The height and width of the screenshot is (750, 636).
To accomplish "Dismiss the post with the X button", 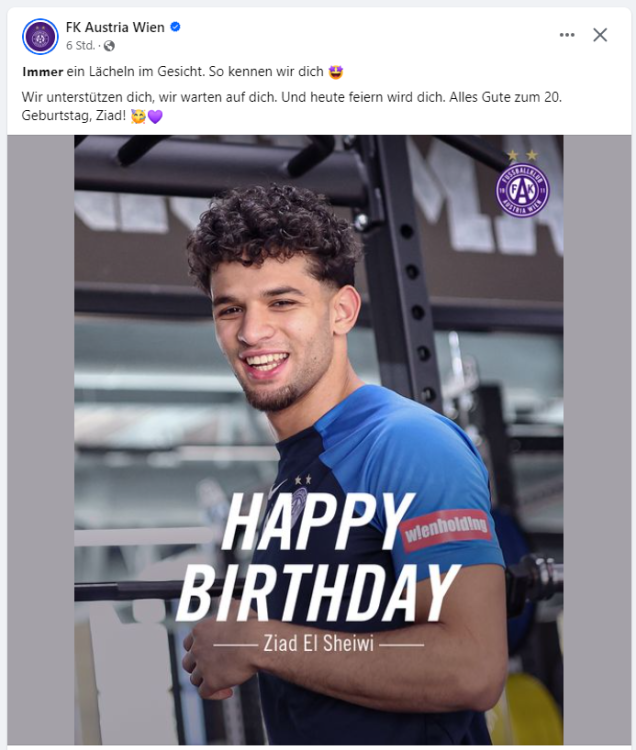I will (x=600, y=35).
